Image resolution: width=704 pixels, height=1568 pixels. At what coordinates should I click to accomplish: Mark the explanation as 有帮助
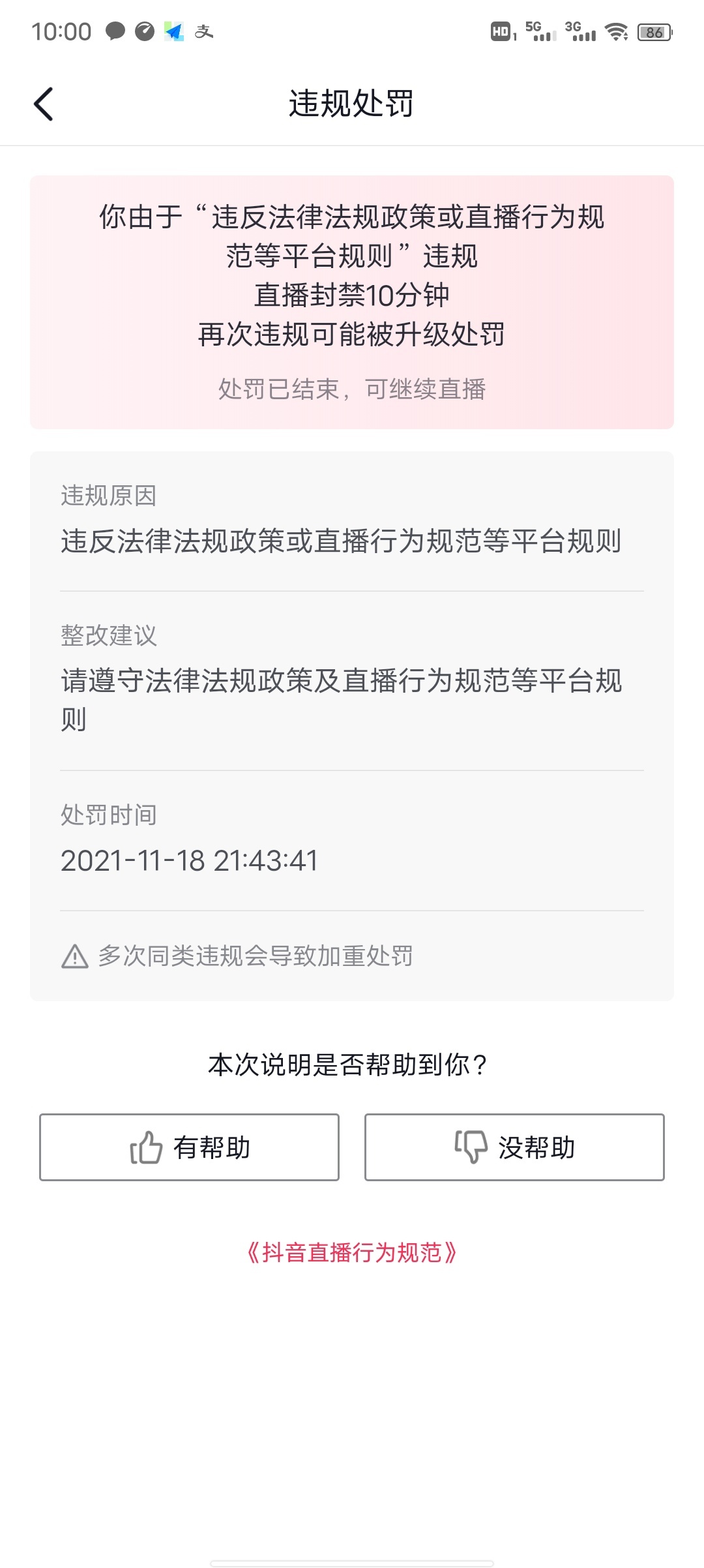[189, 1147]
